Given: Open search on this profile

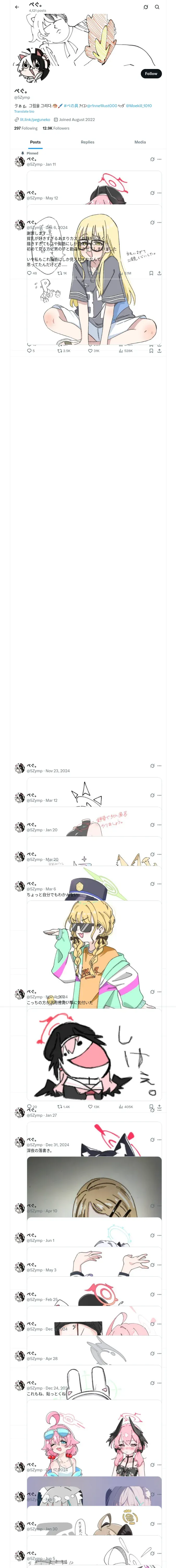Looking at the screenshot, I should pos(157,7).
